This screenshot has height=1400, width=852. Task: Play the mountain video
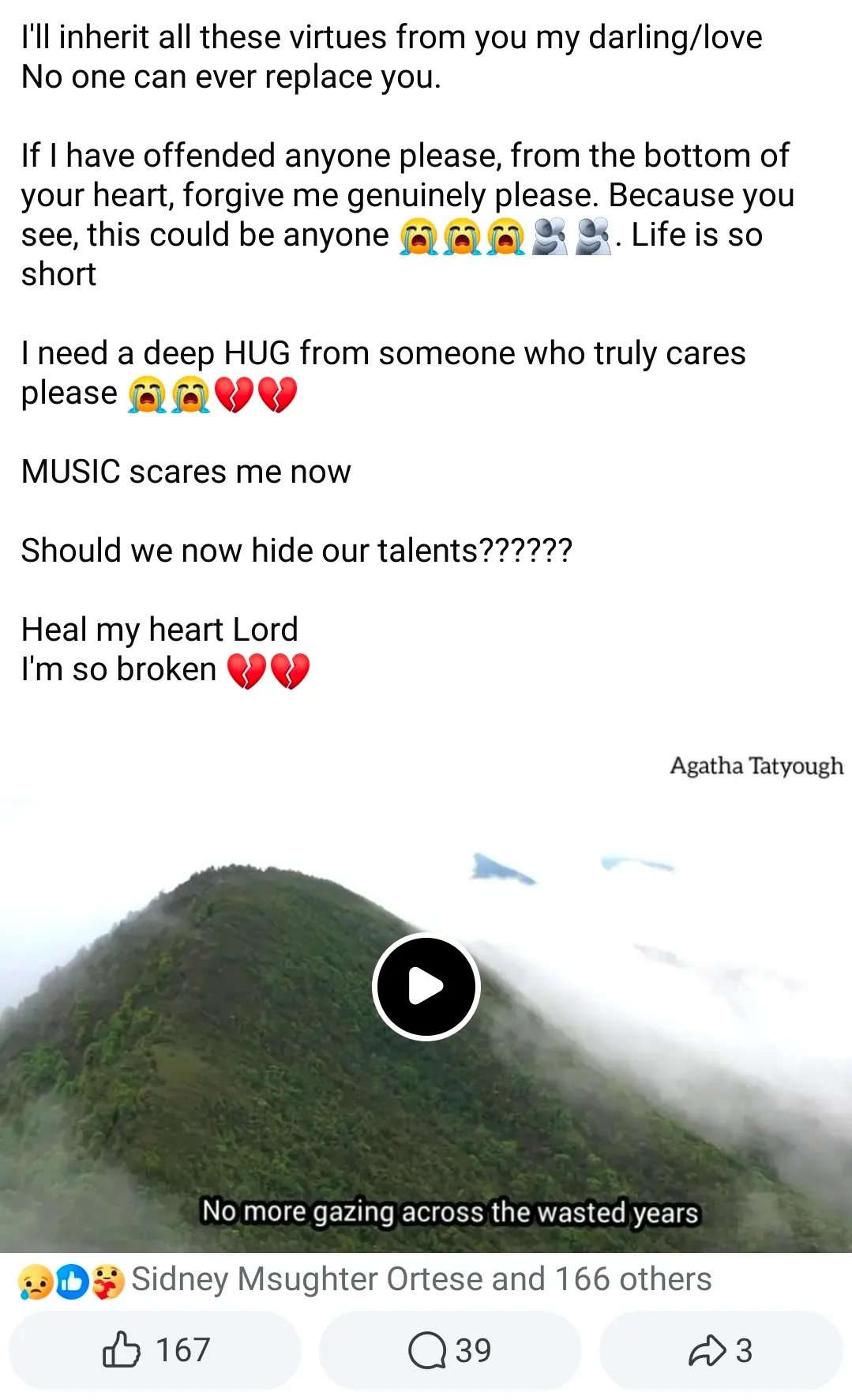tap(426, 986)
